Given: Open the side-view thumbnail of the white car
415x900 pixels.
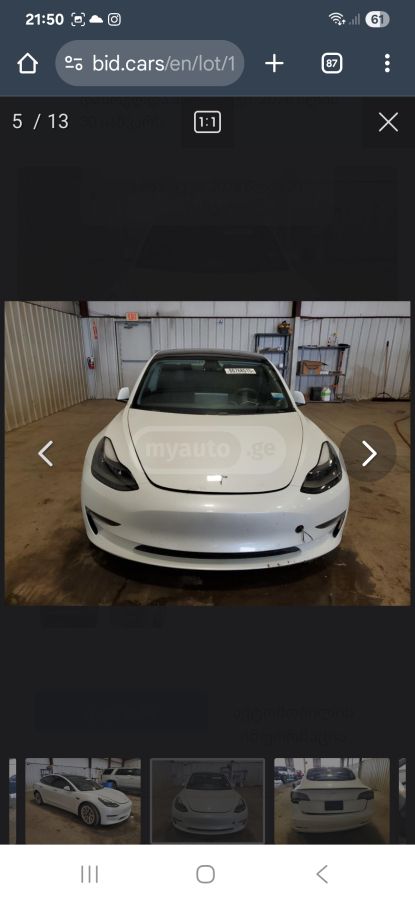Looking at the screenshot, I should [83, 801].
